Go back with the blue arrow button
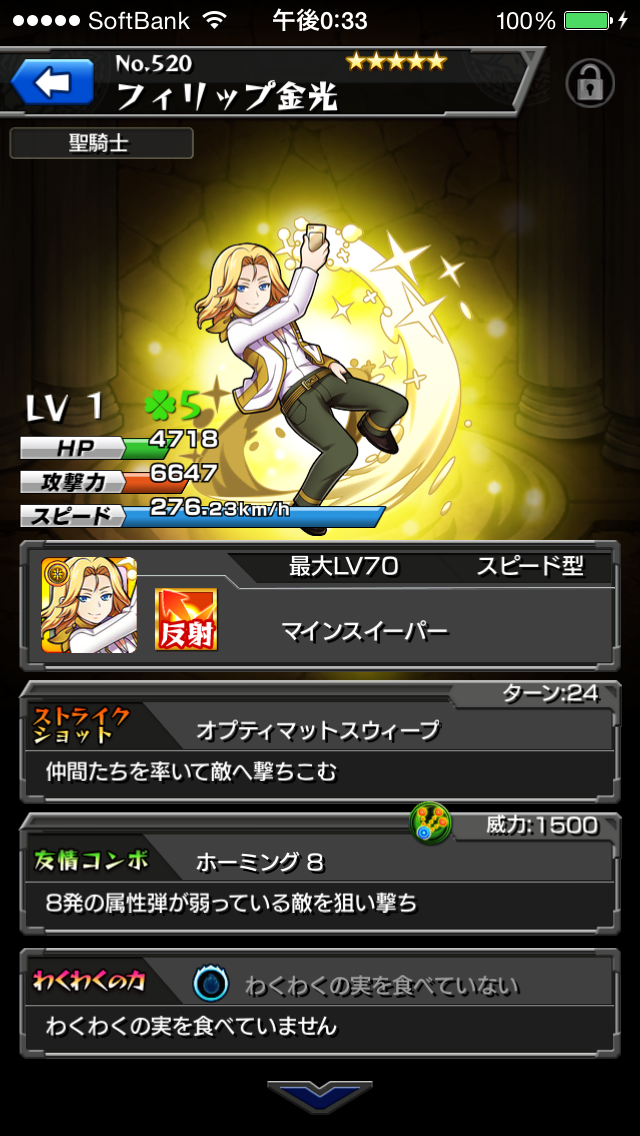The image size is (640, 1136). [52, 82]
